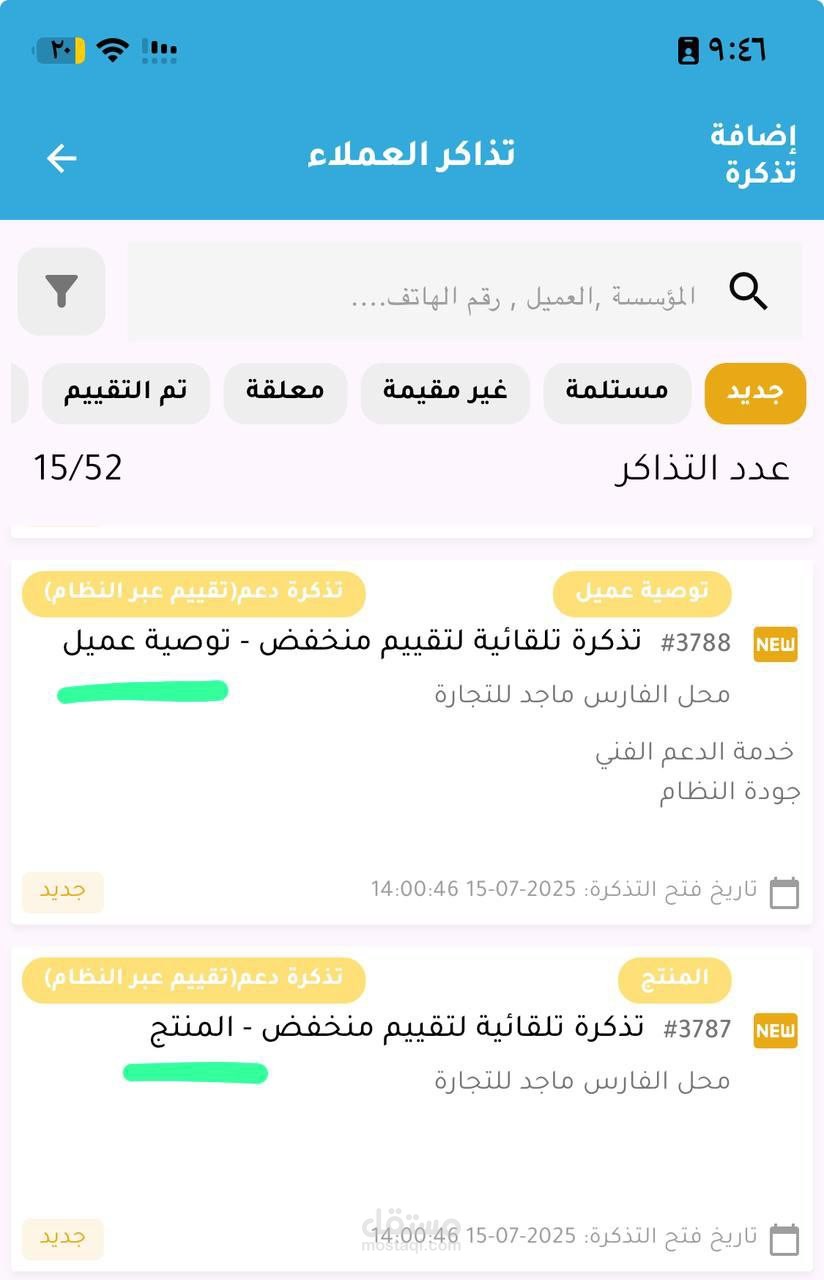Image resolution: width=824 pixels, height=1280 pixels.
Task: Open ticket #3787 المنتج
Action: coord(412,1109)
